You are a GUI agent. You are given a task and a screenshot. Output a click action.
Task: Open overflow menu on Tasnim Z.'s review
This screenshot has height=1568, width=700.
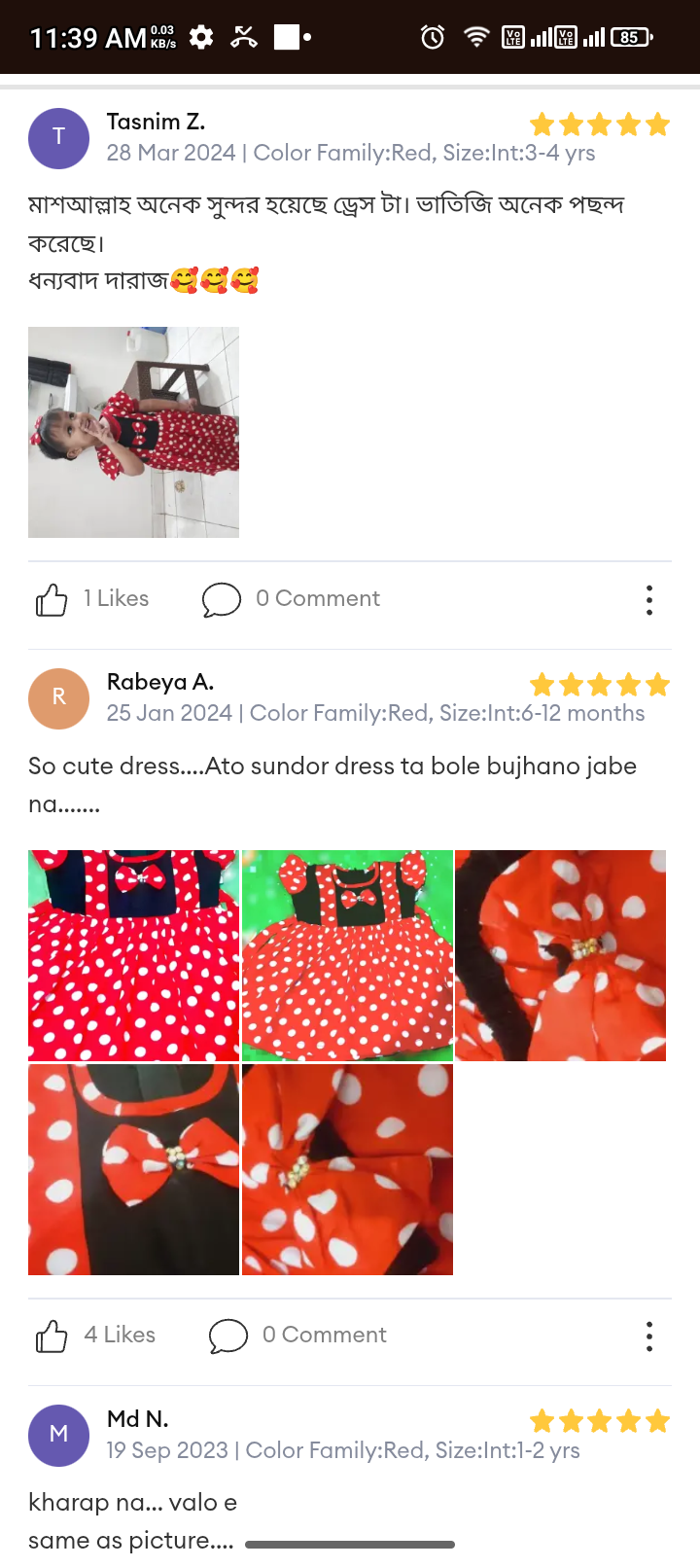(x=649, y=599)
